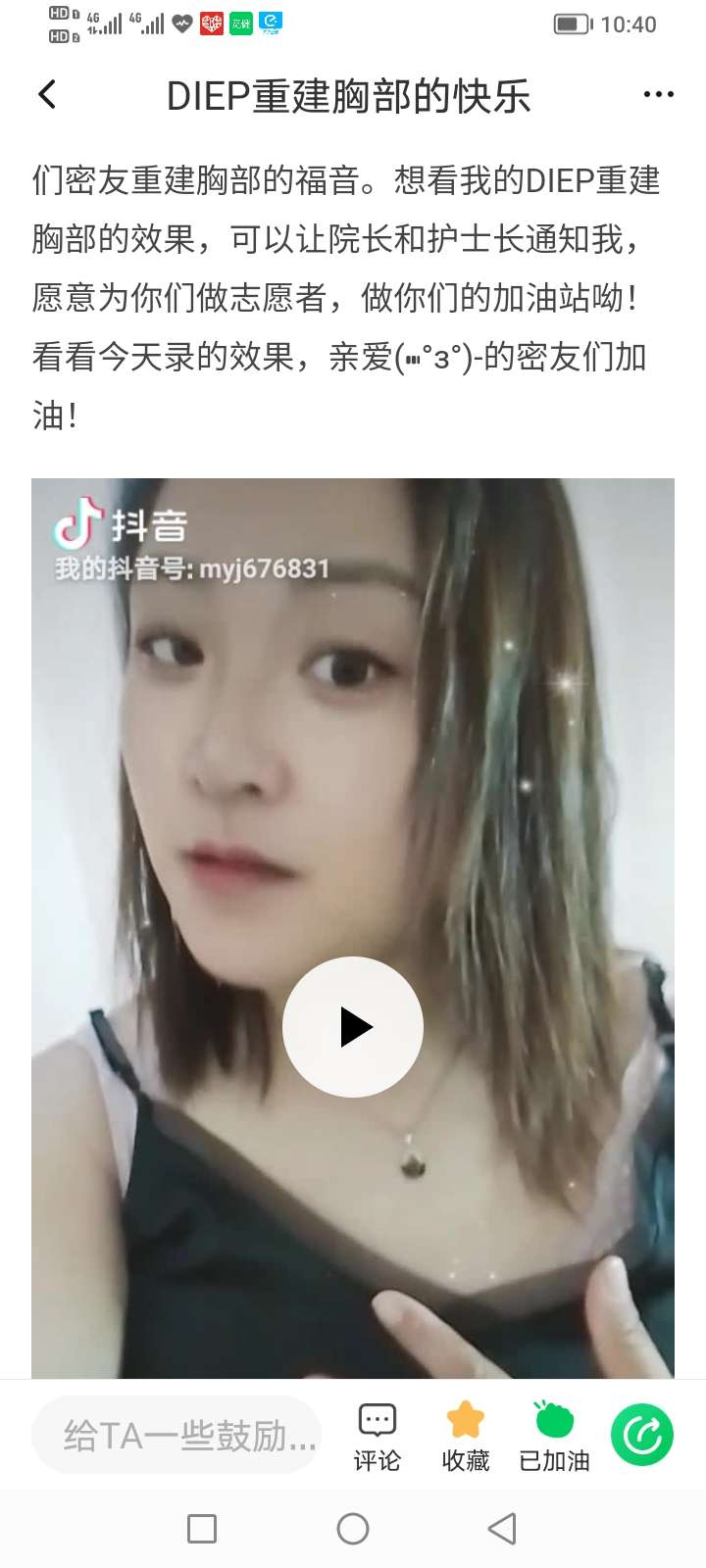Viewport: 706px width, 1568px height.
Task: Go back using the top-left arrow
Action: click(47, 95)
